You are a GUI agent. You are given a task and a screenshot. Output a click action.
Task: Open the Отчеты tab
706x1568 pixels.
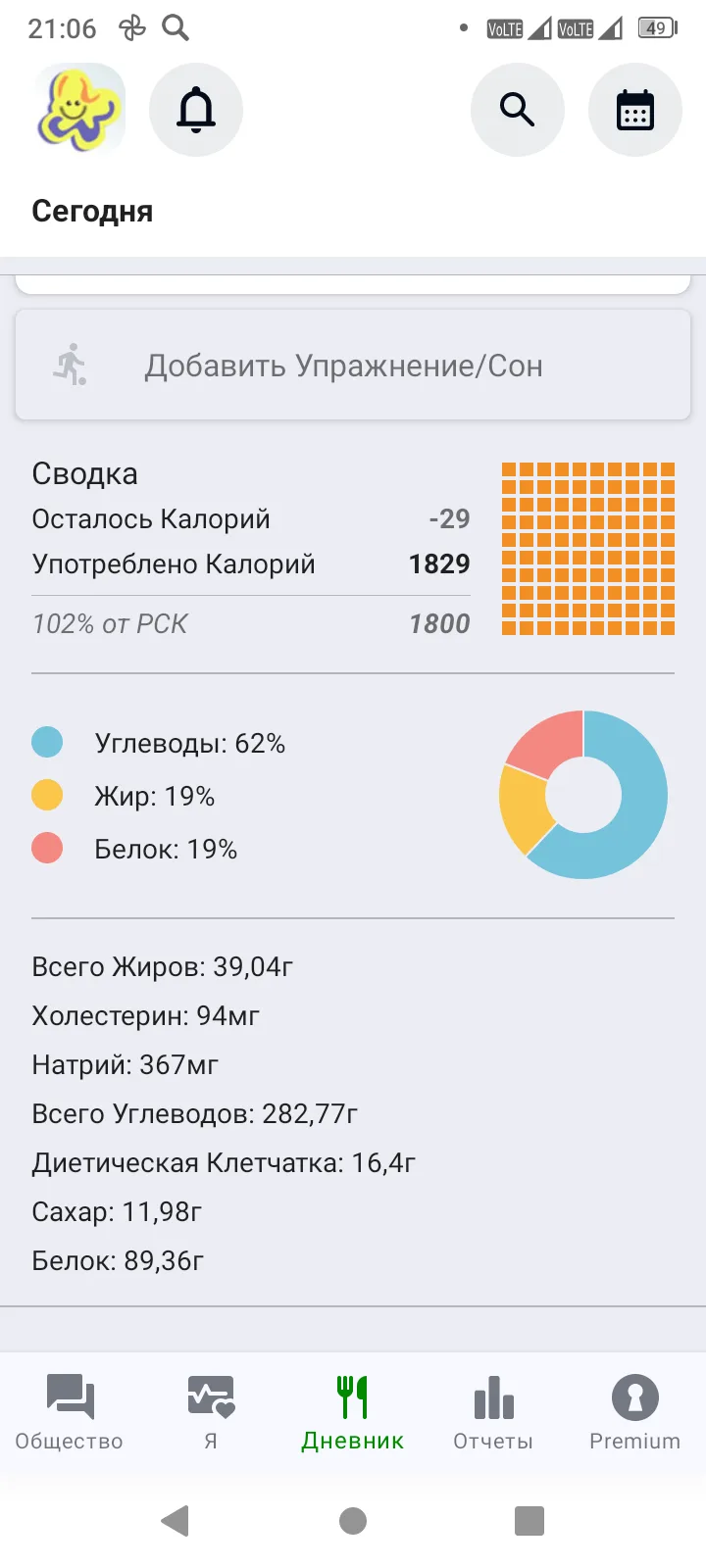point(493,1411)
